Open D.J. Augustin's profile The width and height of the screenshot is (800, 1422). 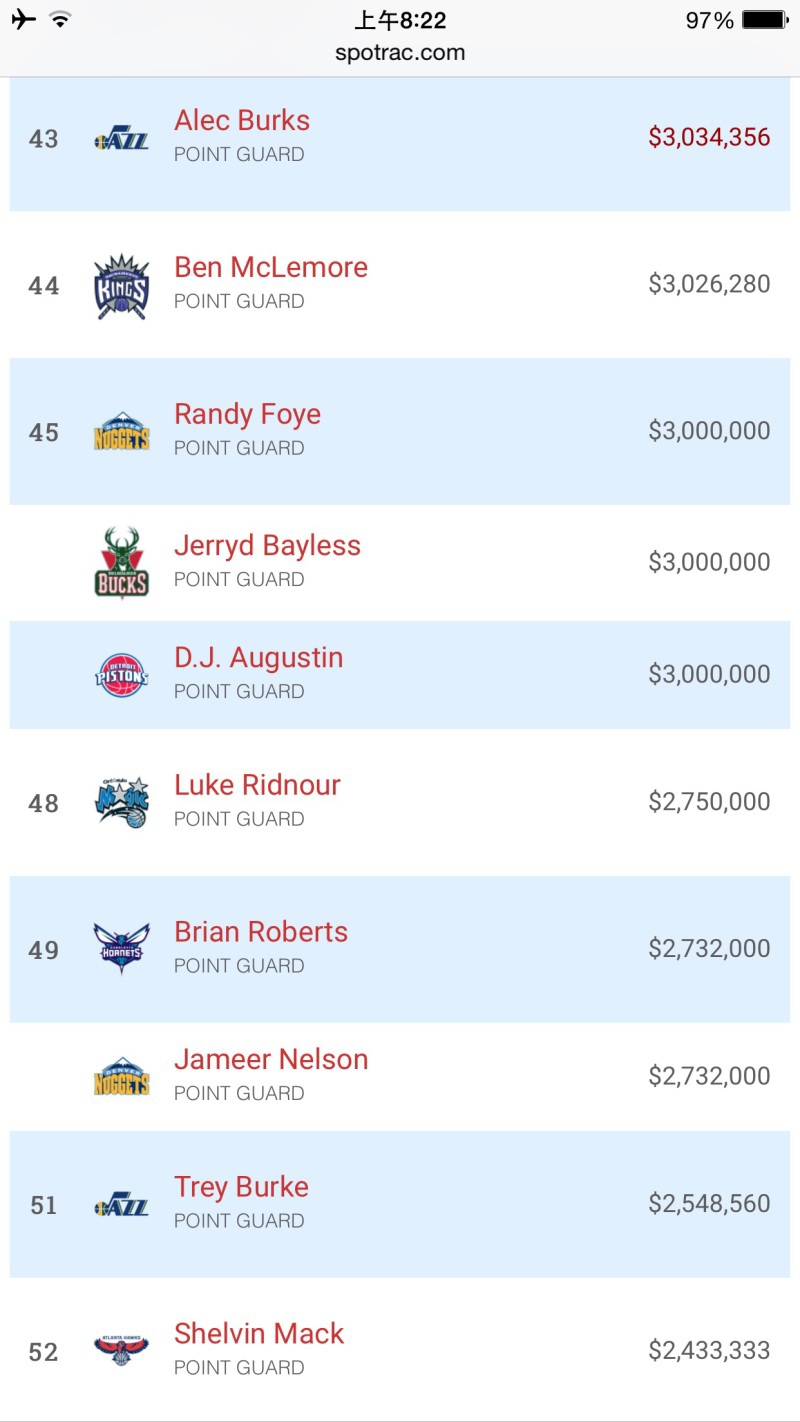coord(259,658)
